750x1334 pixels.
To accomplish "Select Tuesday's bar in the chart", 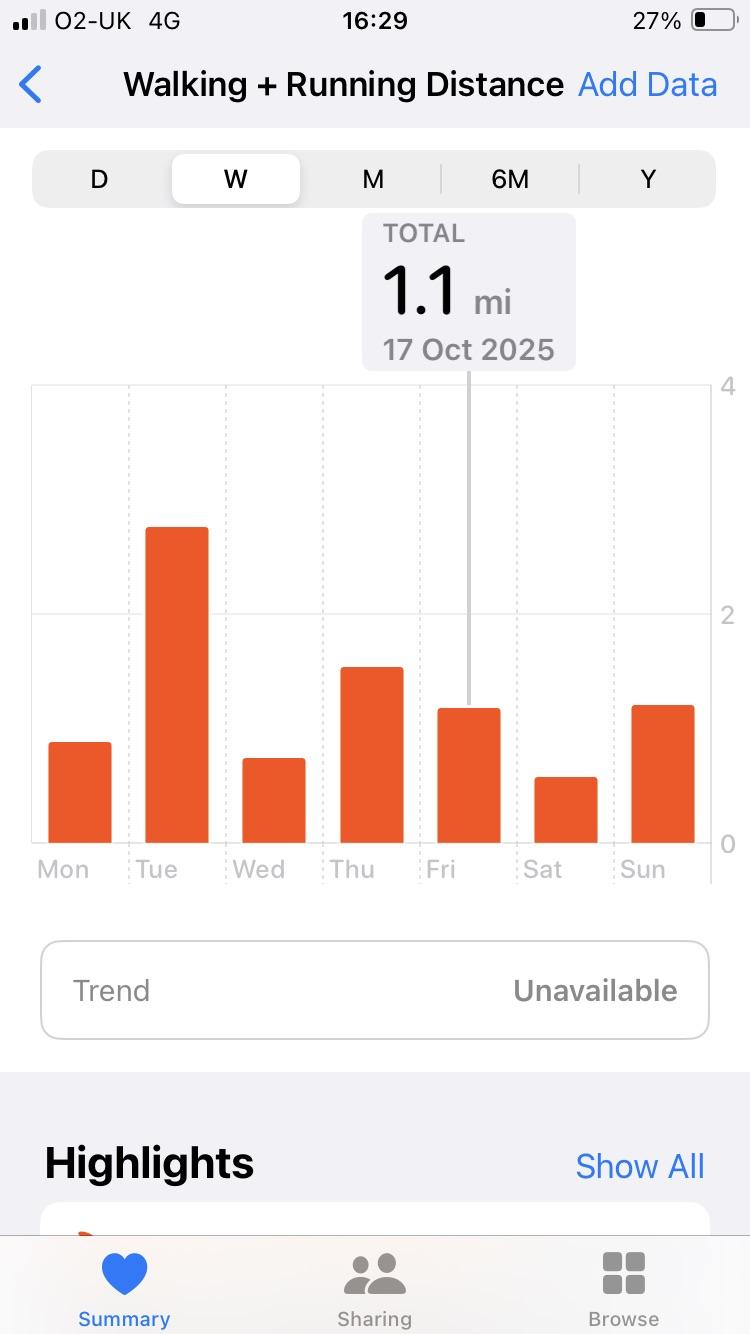I will point(177,685).
